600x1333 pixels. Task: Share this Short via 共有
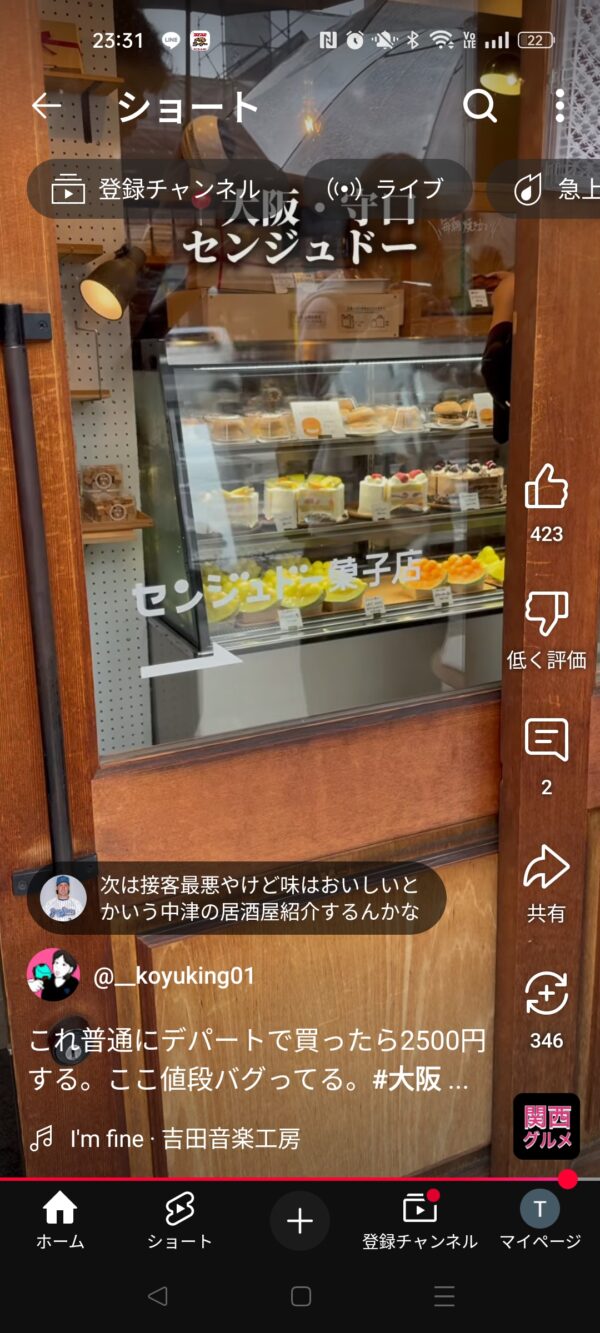546,868
